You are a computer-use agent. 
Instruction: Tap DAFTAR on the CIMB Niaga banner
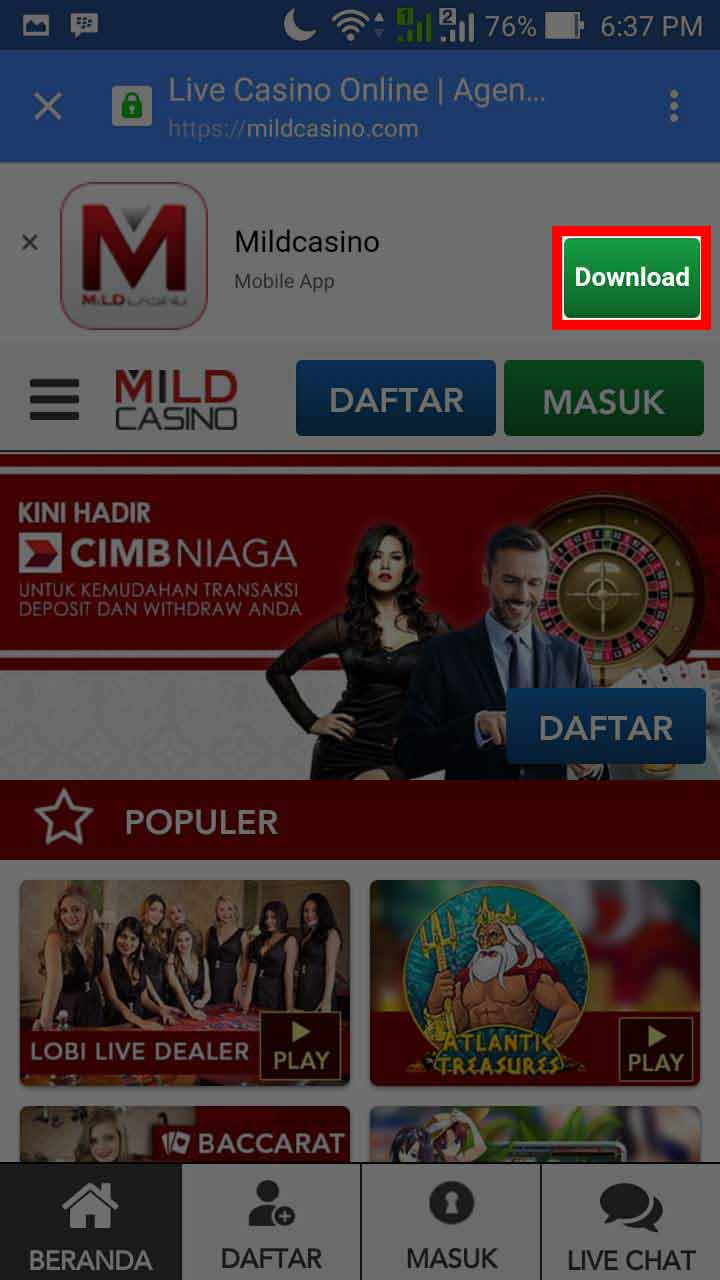(605, 727)
